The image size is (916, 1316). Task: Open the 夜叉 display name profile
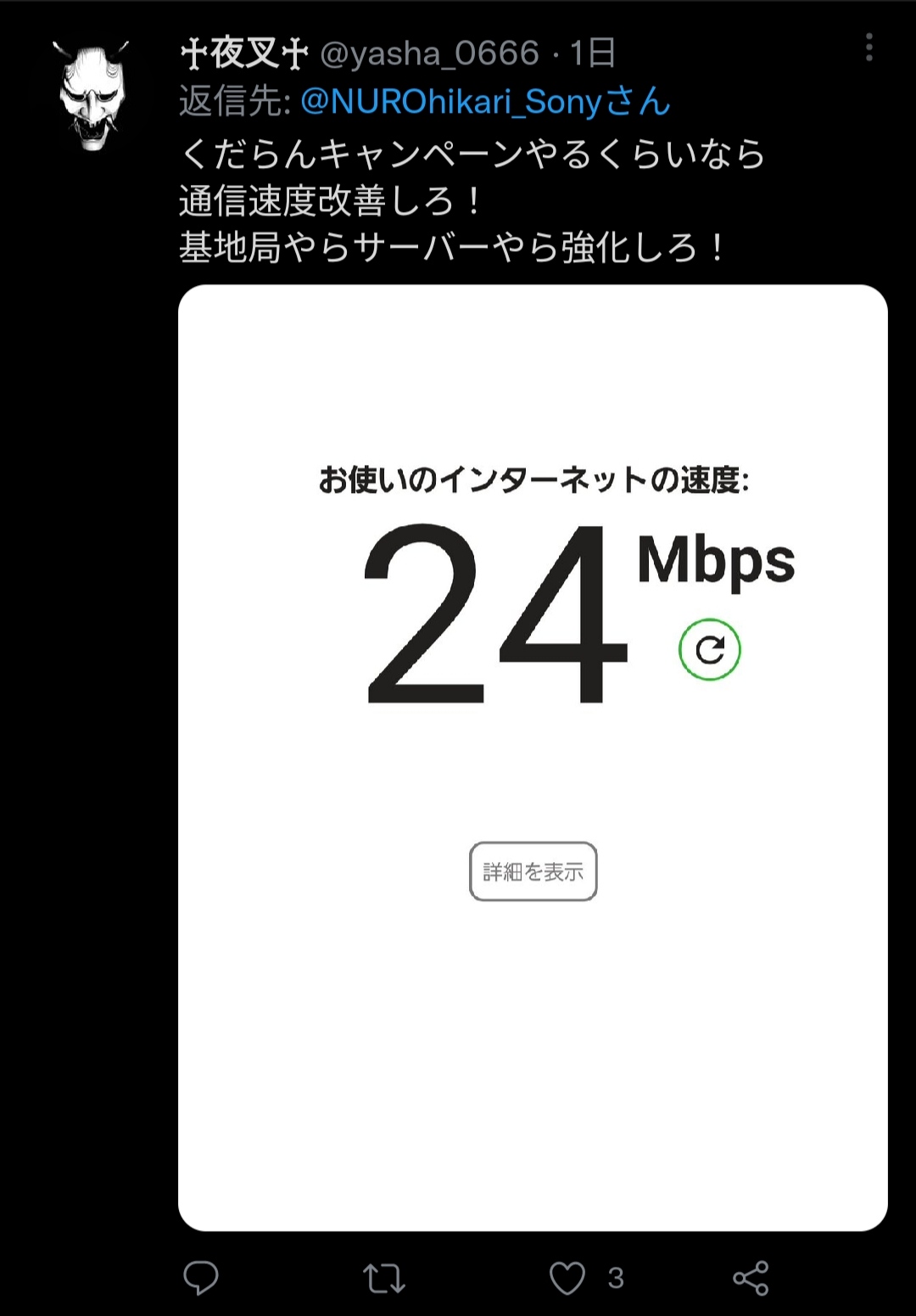244,53
